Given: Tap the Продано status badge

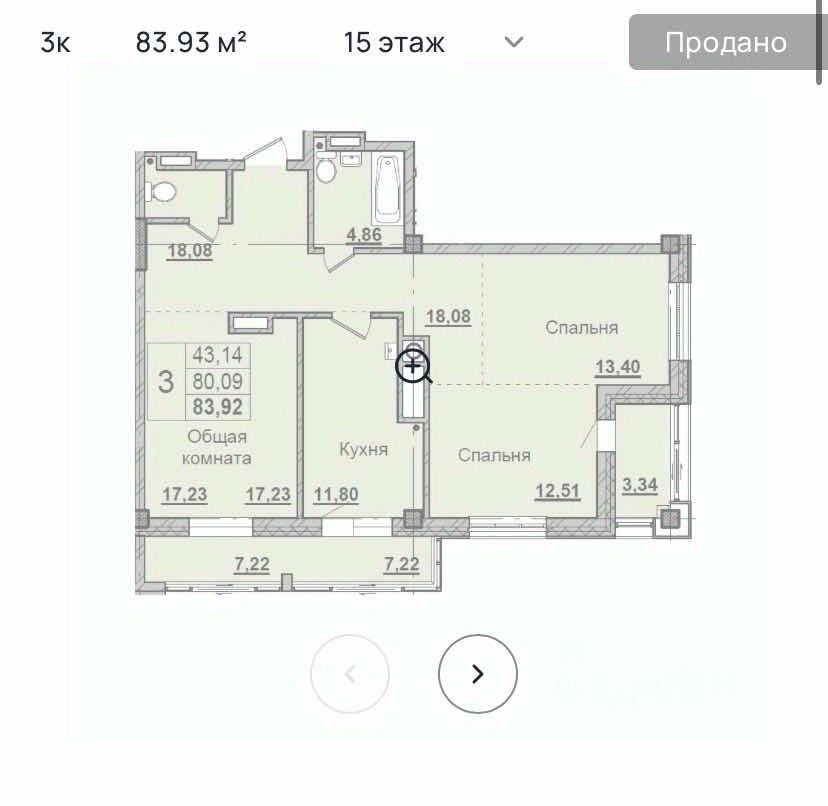Looking at the screenshot, I should coord(726,42).
